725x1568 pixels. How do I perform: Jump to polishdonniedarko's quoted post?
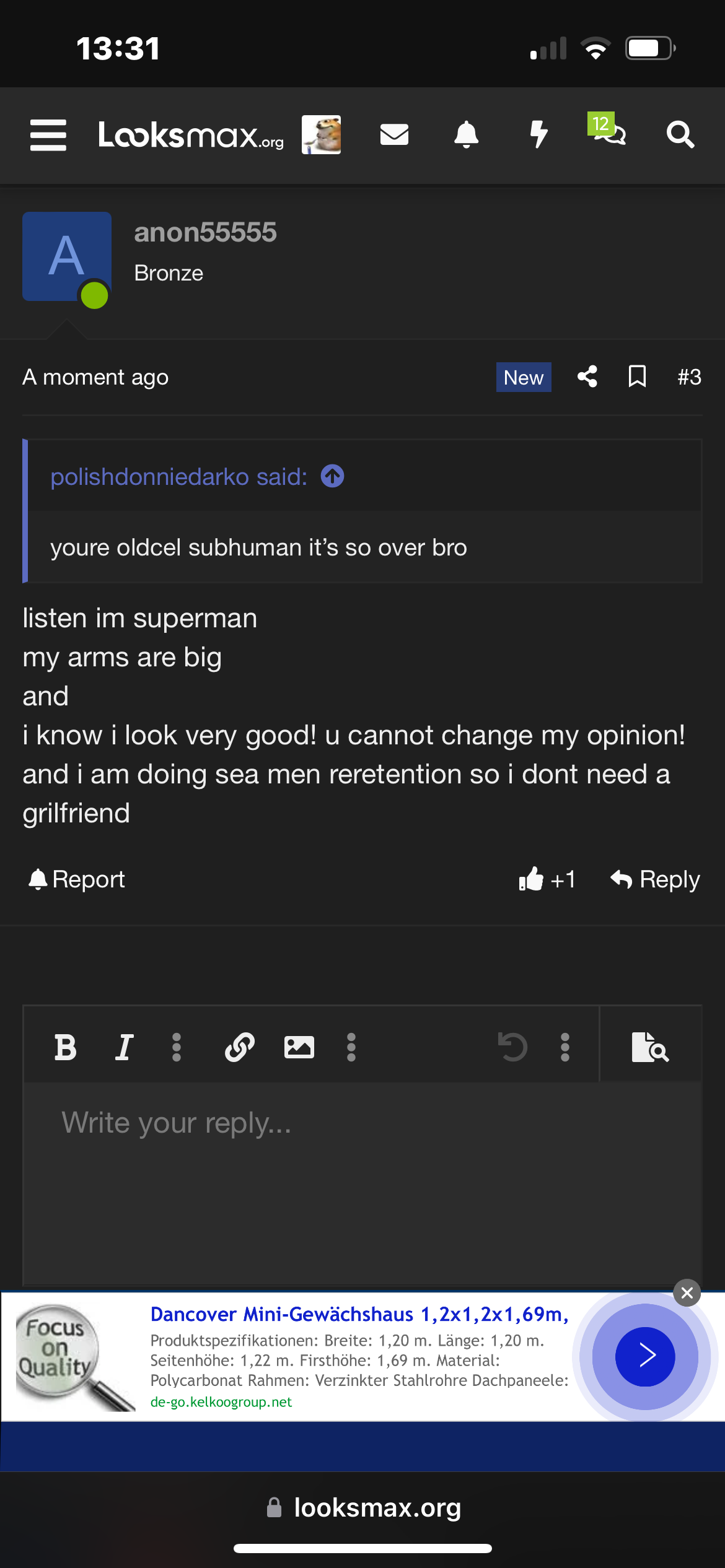point(332,476)
